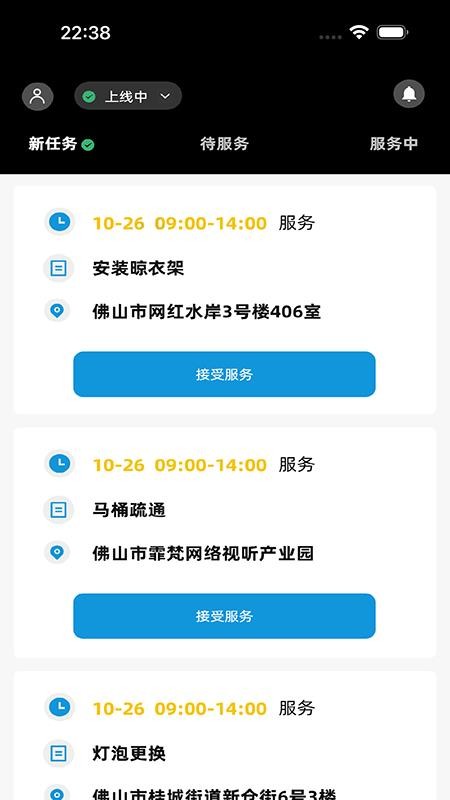Switch to the 新任务 tab

click(x=61, y=144)
